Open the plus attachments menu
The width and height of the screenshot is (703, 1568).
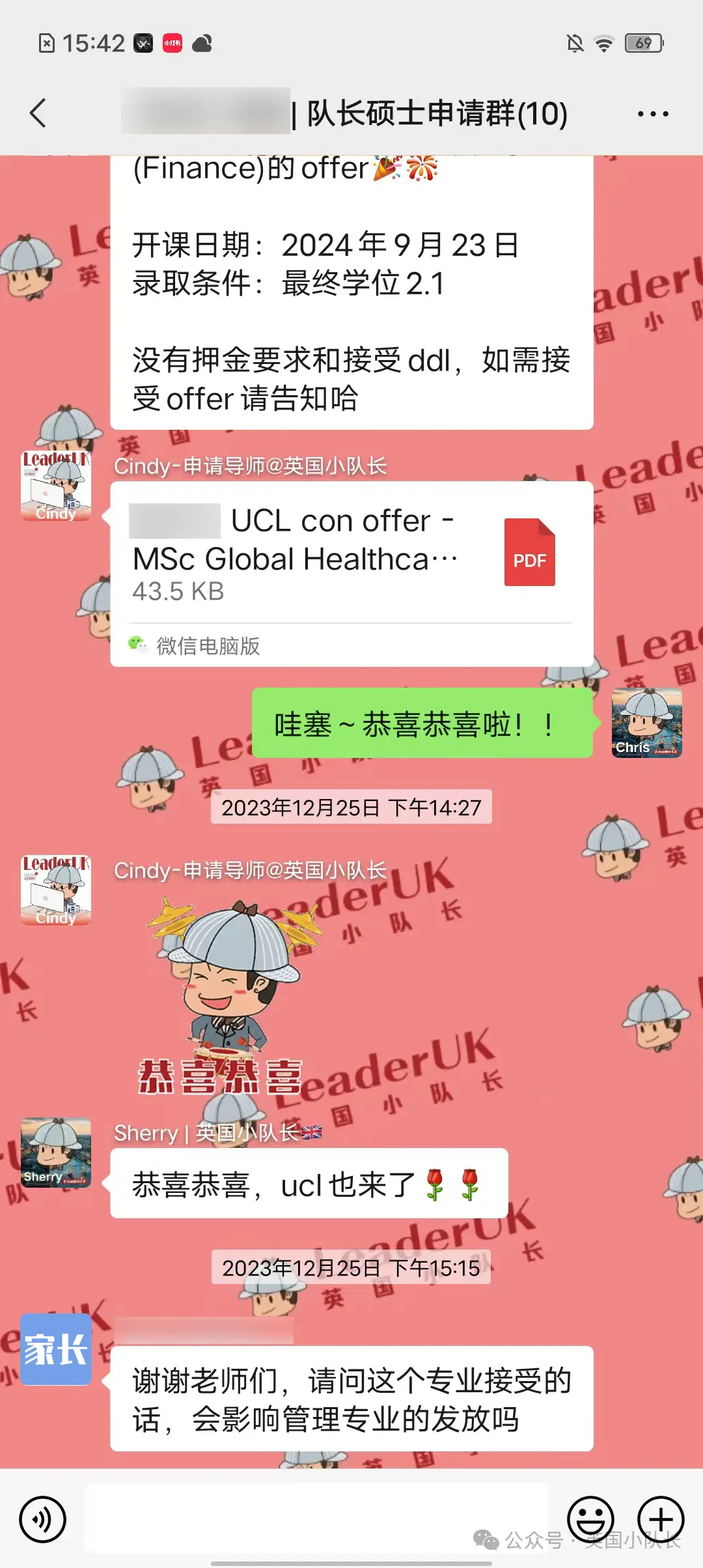pos(660,1519)
